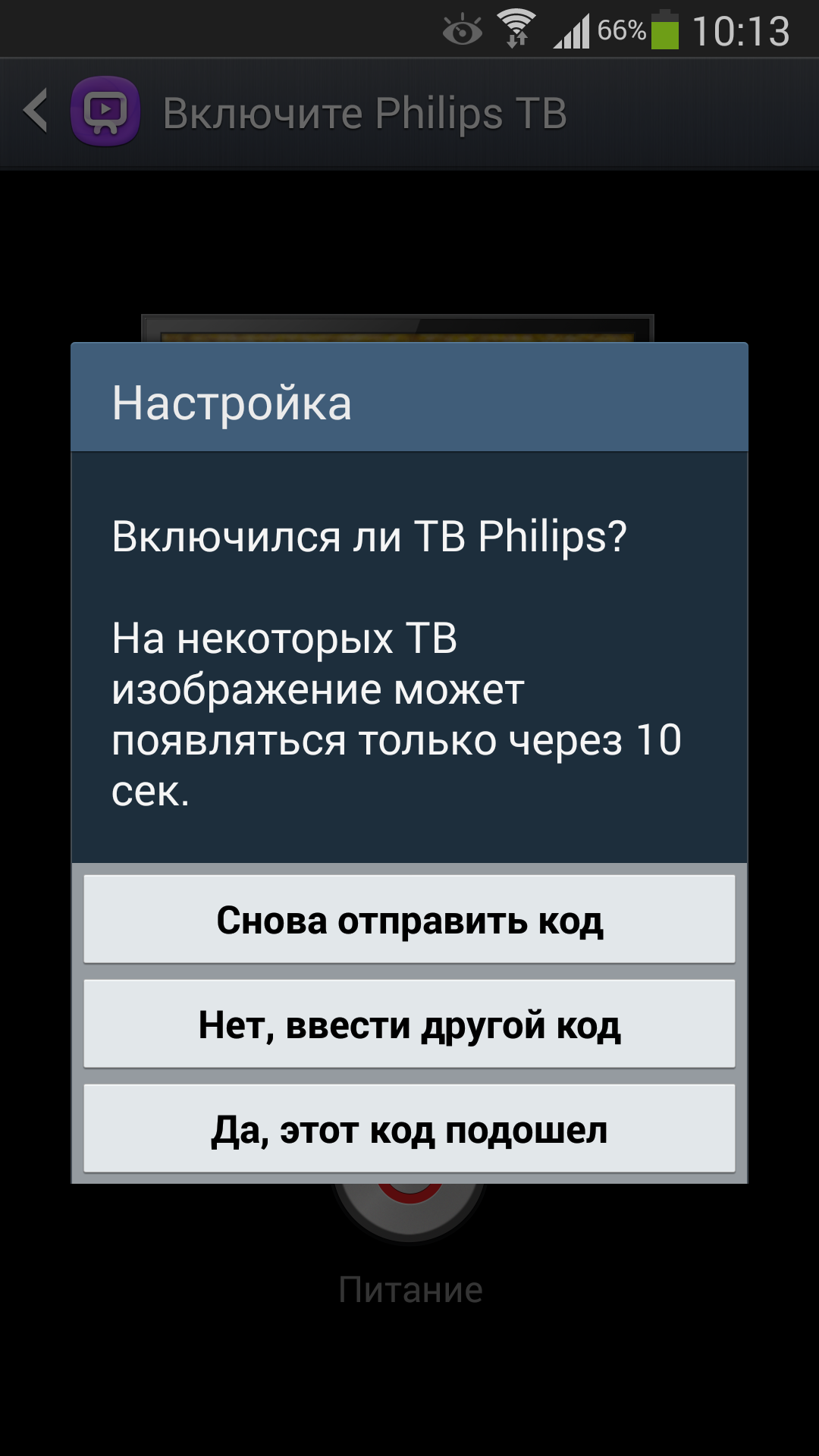Tap "Снова отправить код" button
The height and width of the screenshot is (1456, 819).
coord(409,919)
